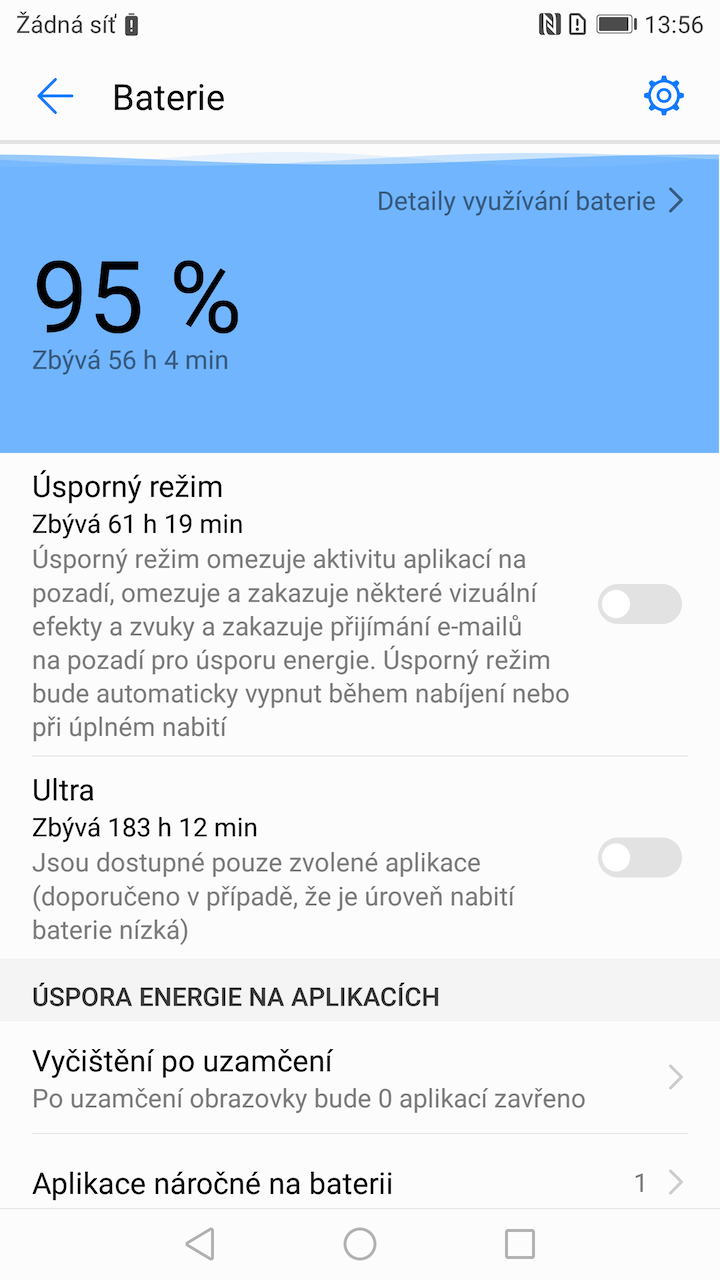
Task: Enable the Úsporný režim switch
Action: [x=639, y=605]
